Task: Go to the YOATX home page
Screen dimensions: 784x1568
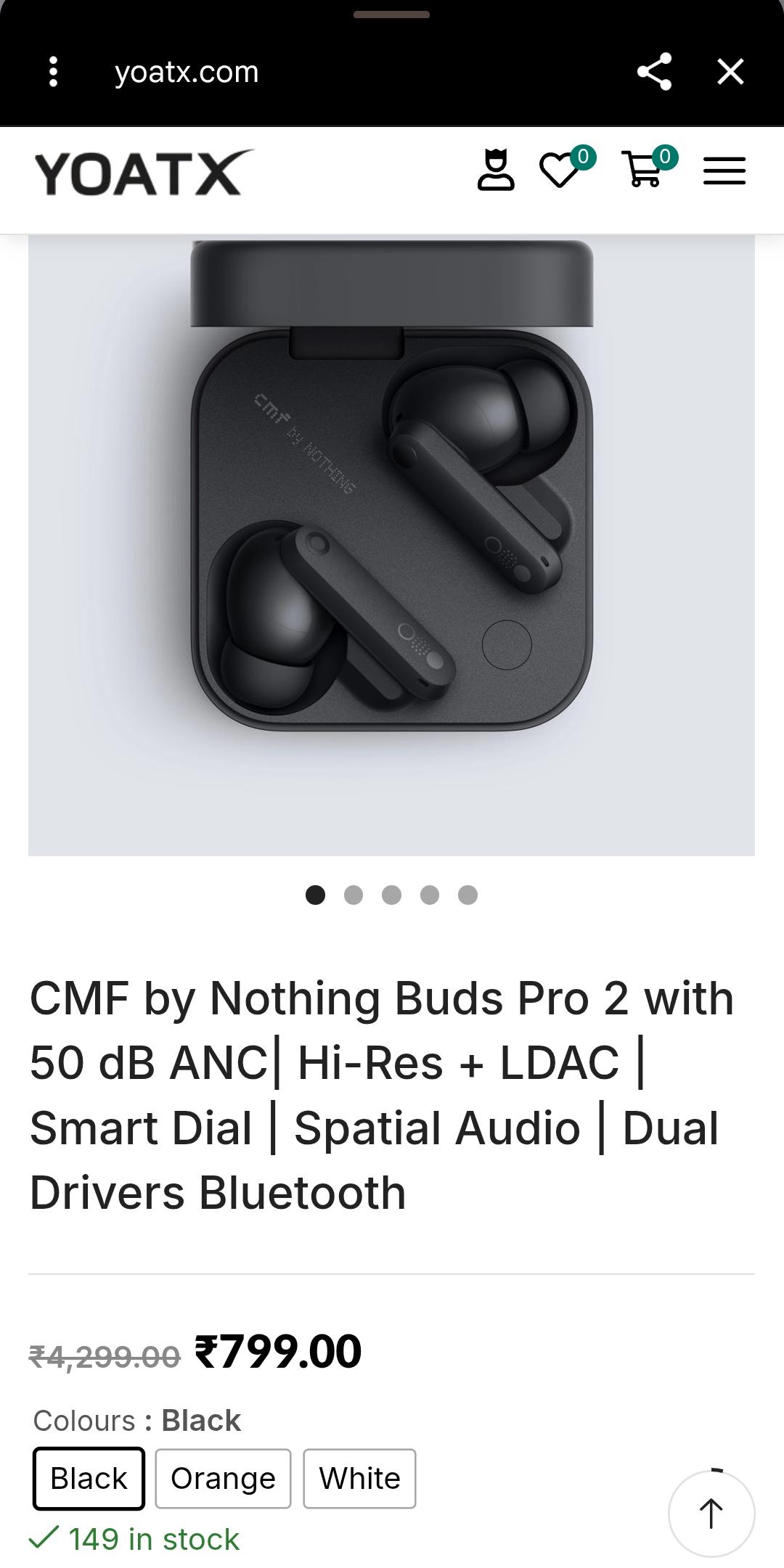Action: tap(143, 173)
